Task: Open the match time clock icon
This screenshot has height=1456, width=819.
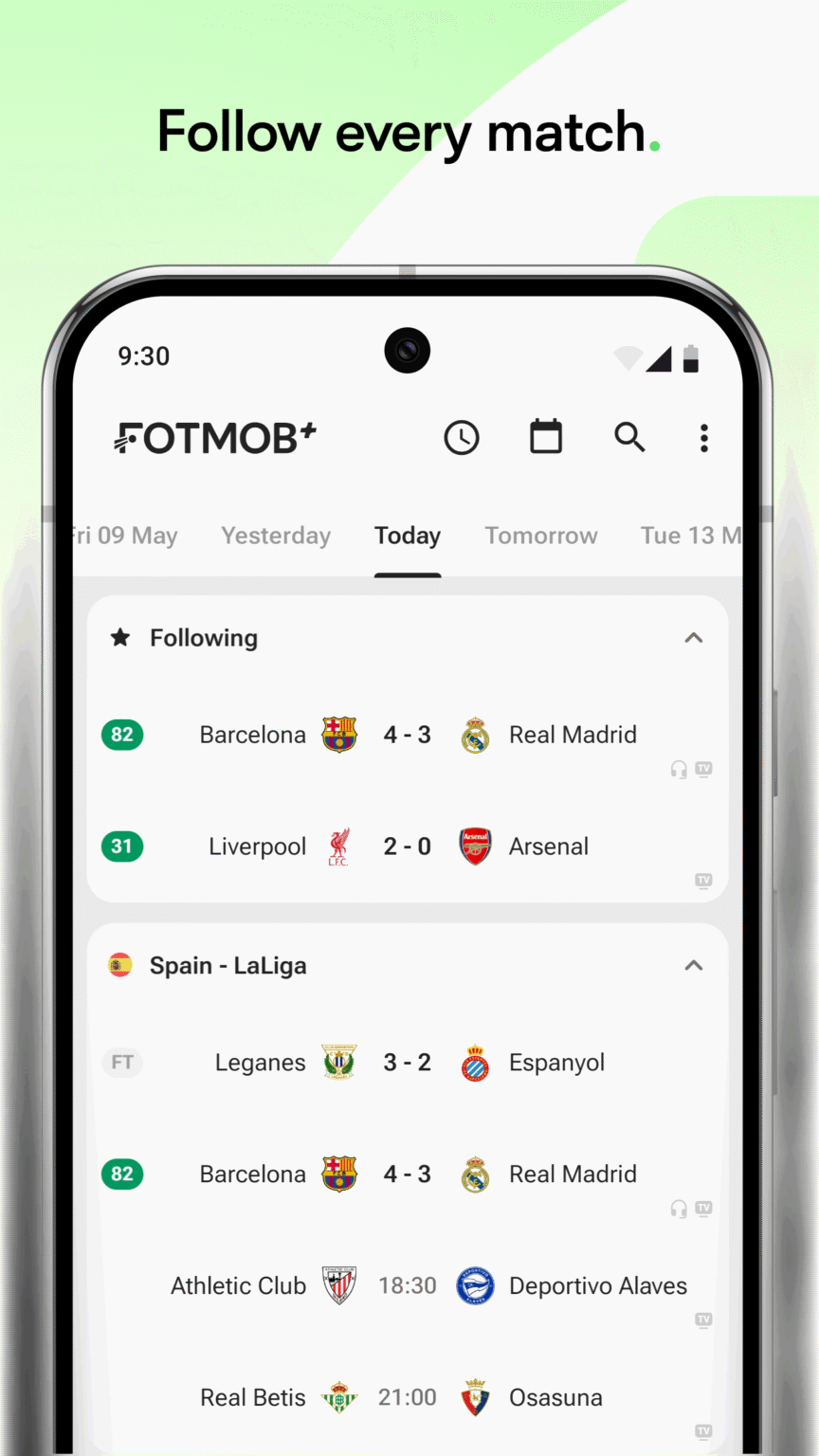Action: tap(462, 438)
